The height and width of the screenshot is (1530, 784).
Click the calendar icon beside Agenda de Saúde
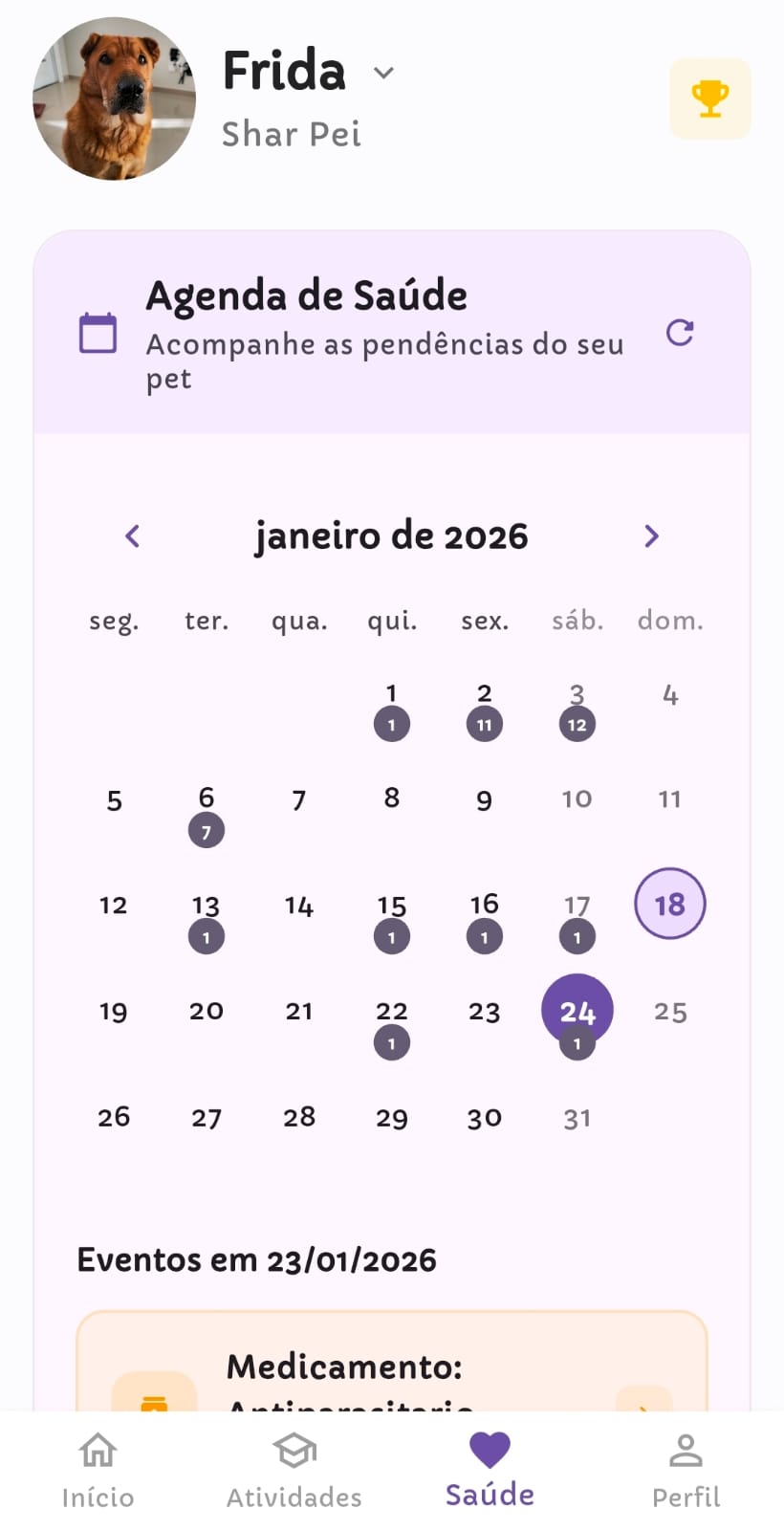click(x=97, y=333)
